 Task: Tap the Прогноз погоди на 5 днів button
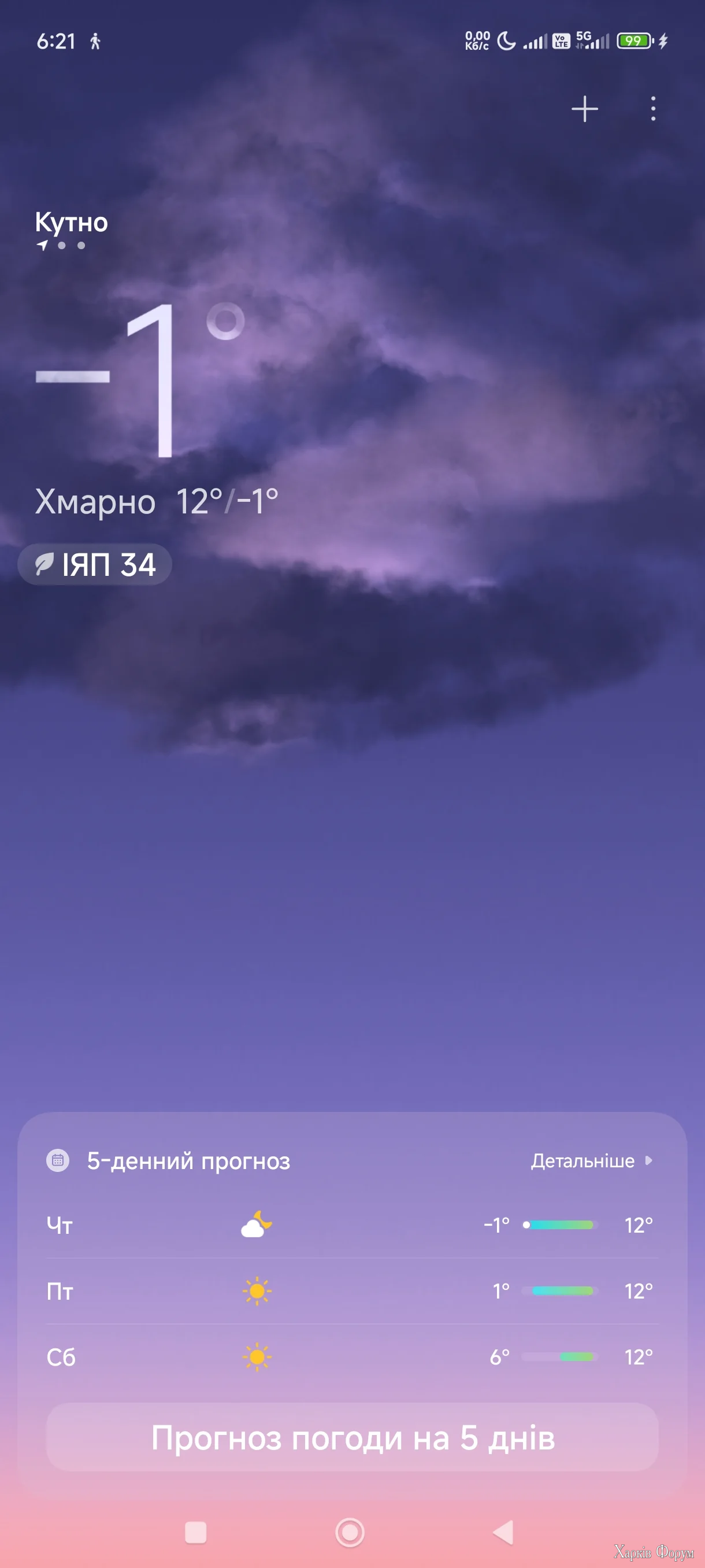352,1438
